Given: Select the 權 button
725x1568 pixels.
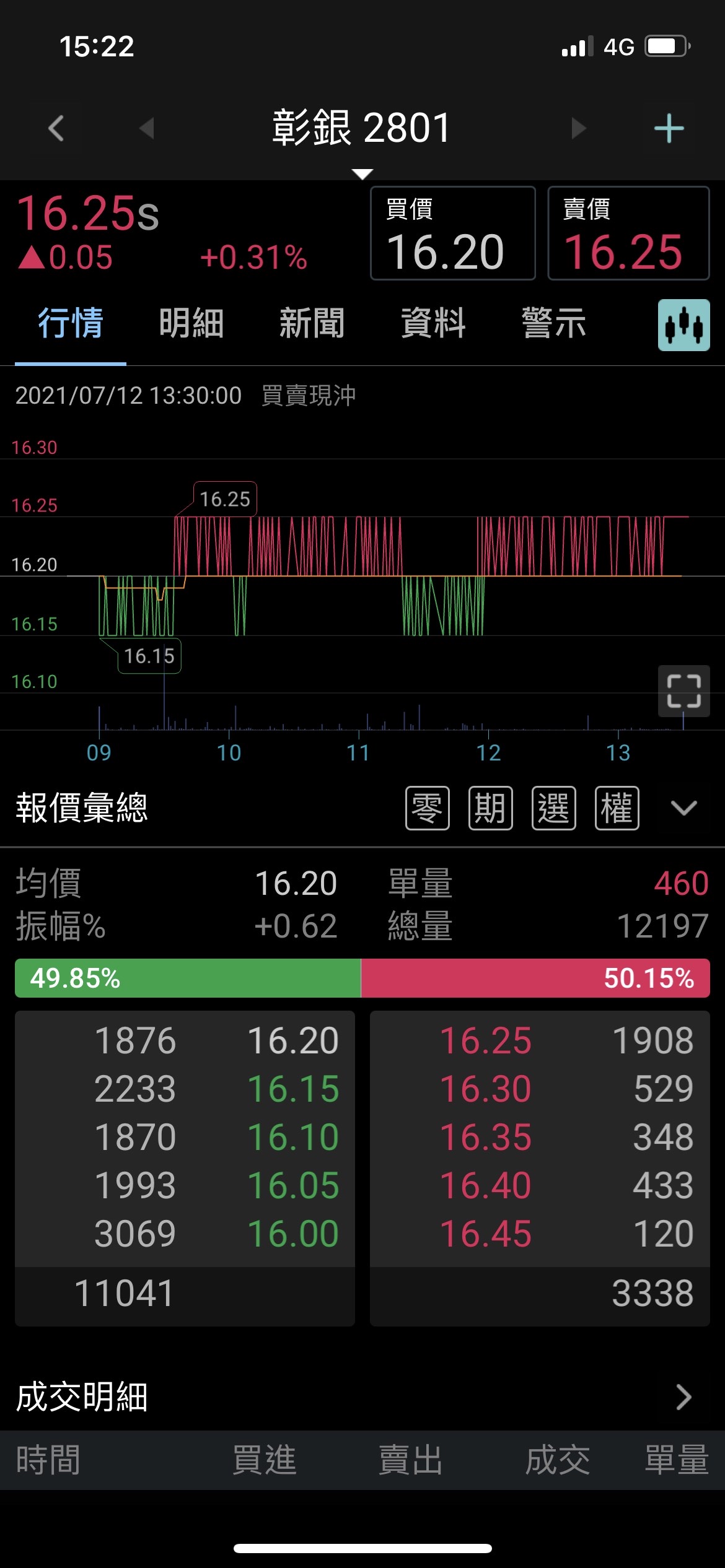Looking at the screenshot, I should pyautogui.click(x=617, y=808).
